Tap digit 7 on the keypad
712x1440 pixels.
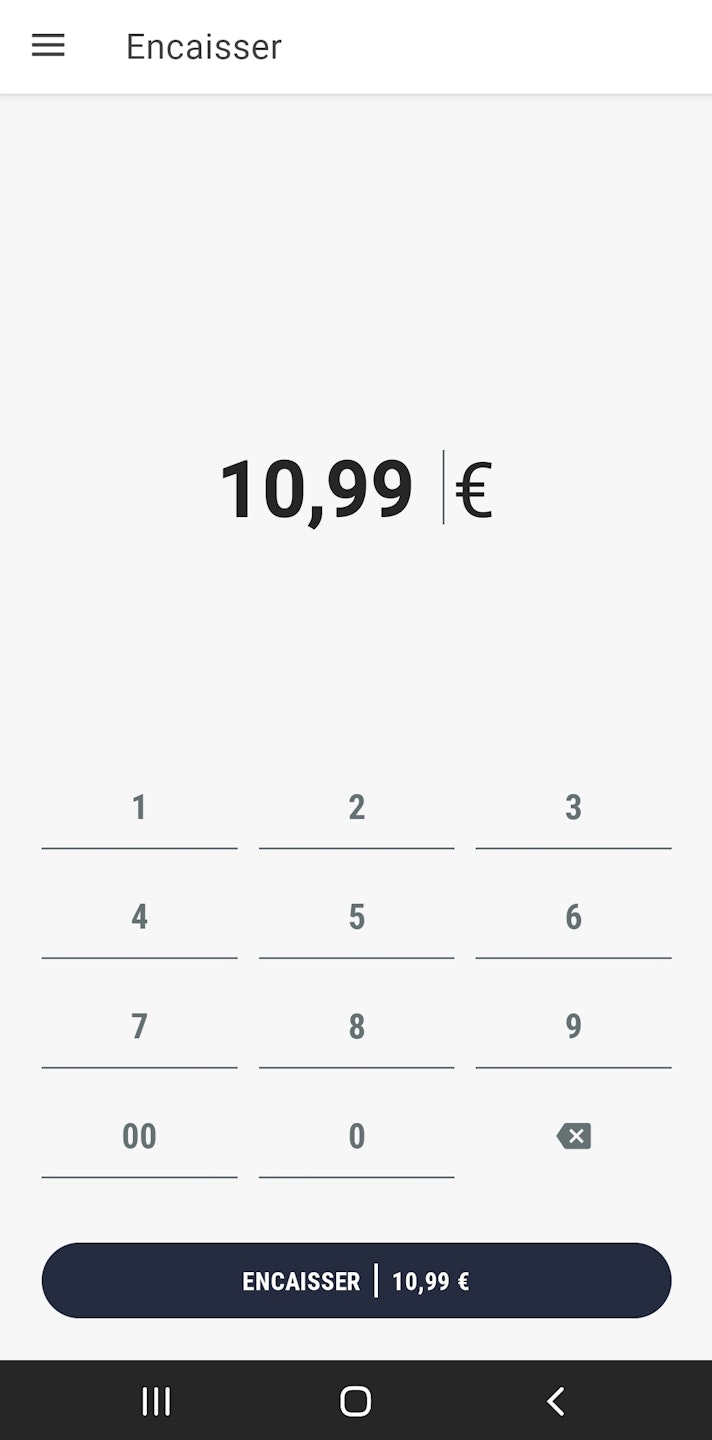tap(139, 1027)
